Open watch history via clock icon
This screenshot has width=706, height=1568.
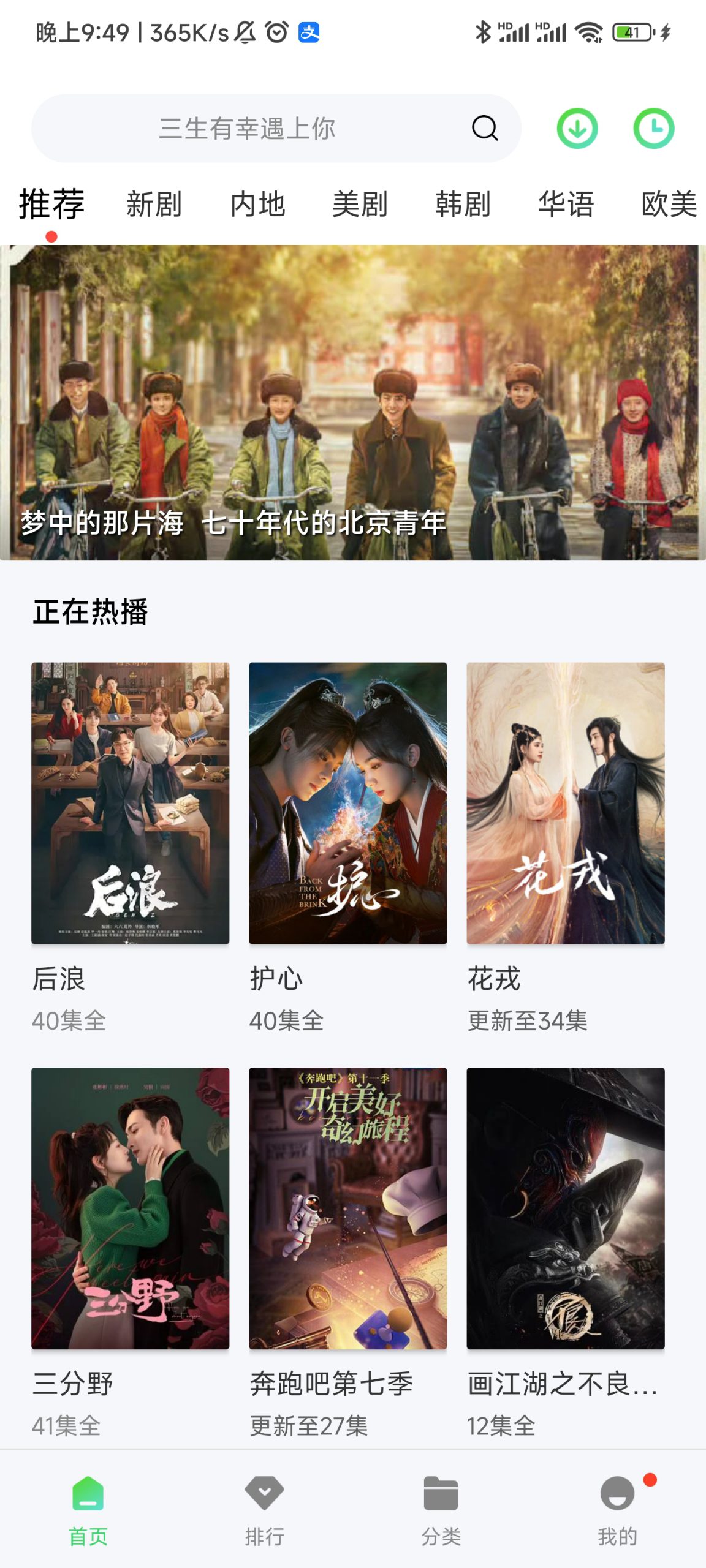[653, 129]
